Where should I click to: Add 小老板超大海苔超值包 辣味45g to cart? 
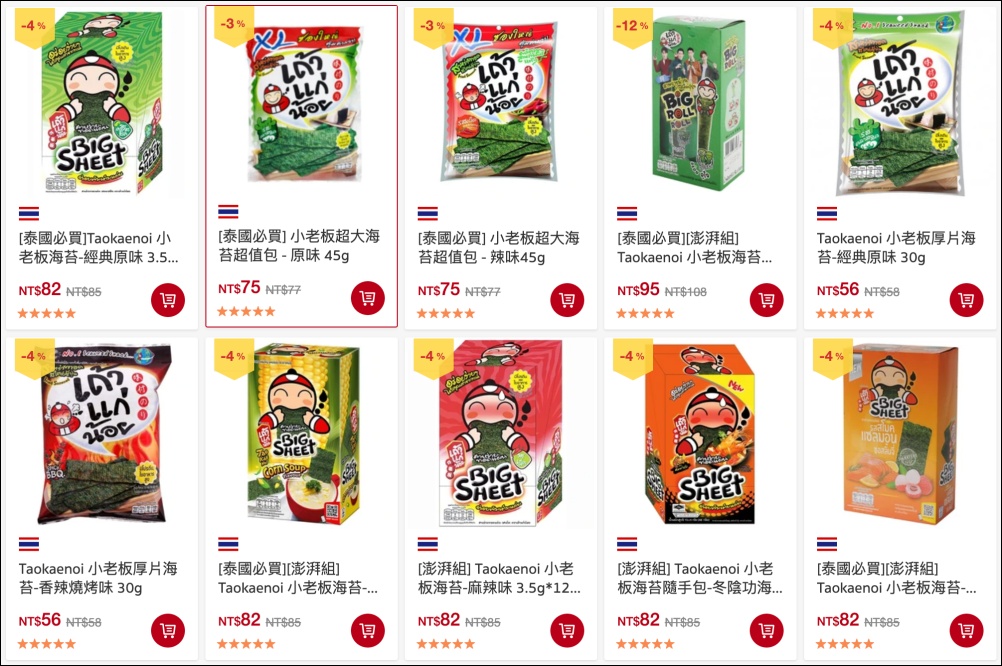coord(567,300)
